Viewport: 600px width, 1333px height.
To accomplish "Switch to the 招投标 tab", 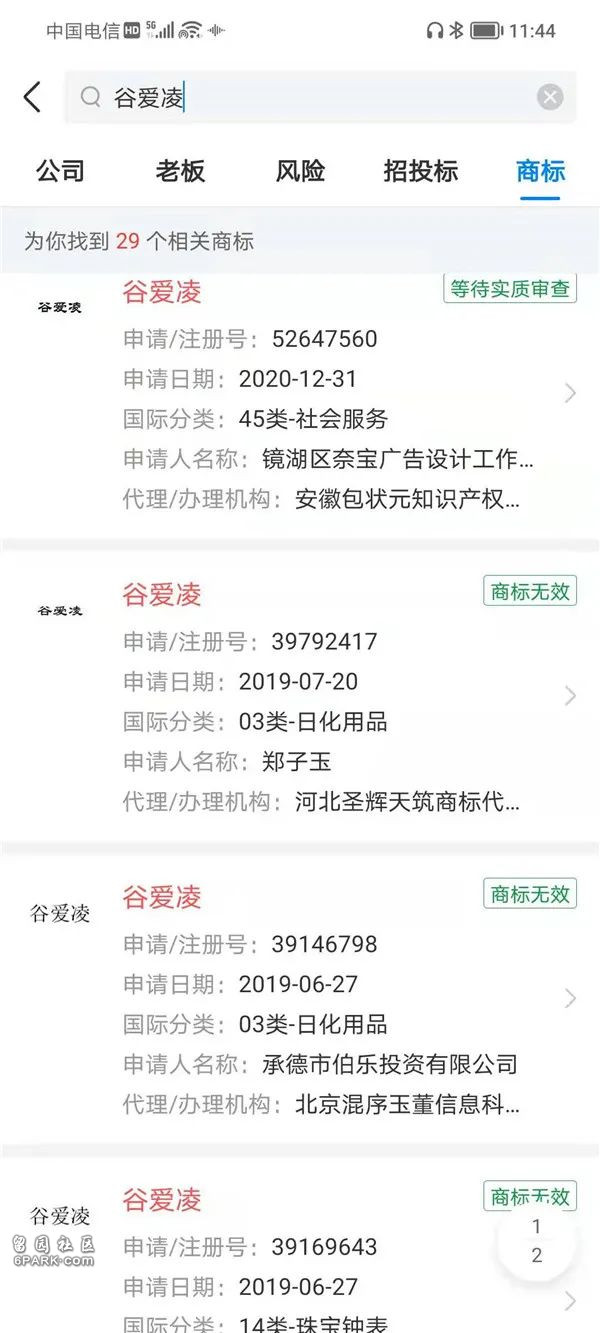I will [x=420, y=171].
